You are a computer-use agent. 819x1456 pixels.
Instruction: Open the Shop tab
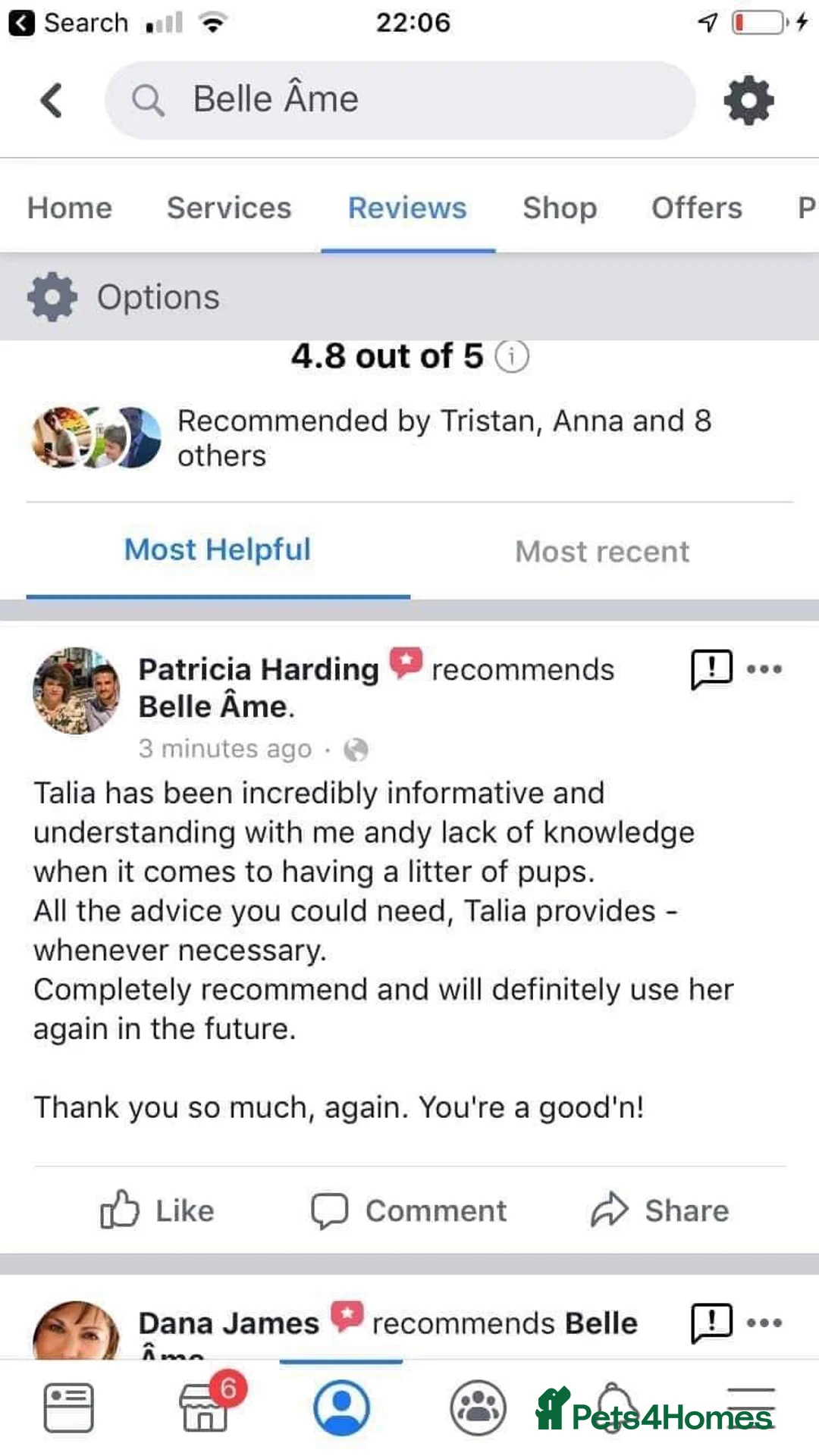click(560, 208)
